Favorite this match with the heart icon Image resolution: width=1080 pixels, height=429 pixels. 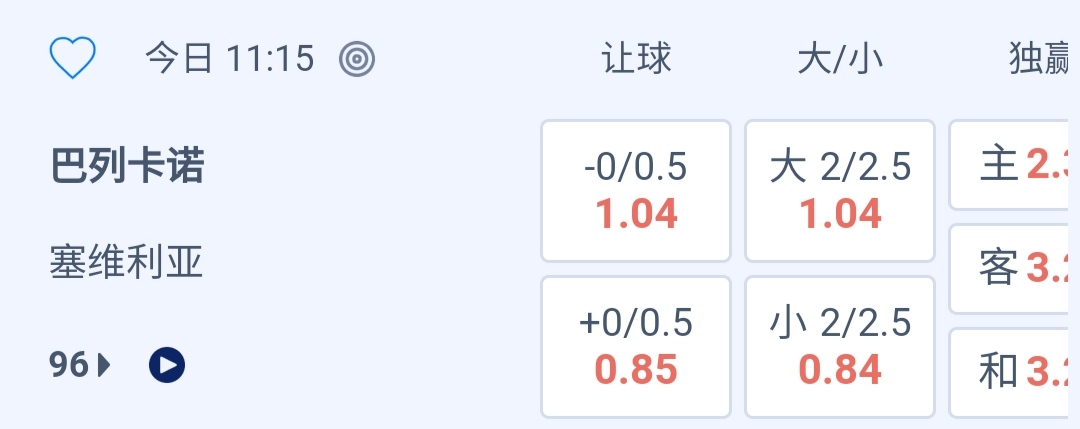(73, 59)
